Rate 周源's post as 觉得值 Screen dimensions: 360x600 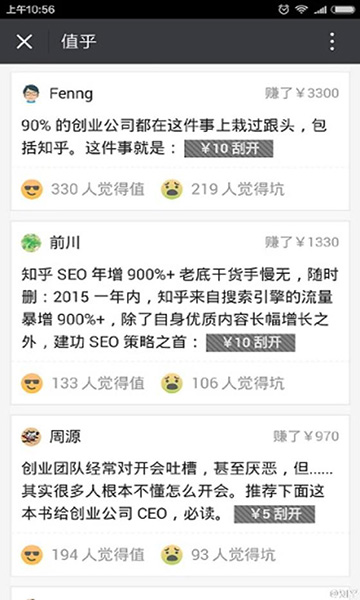point(83,554)
